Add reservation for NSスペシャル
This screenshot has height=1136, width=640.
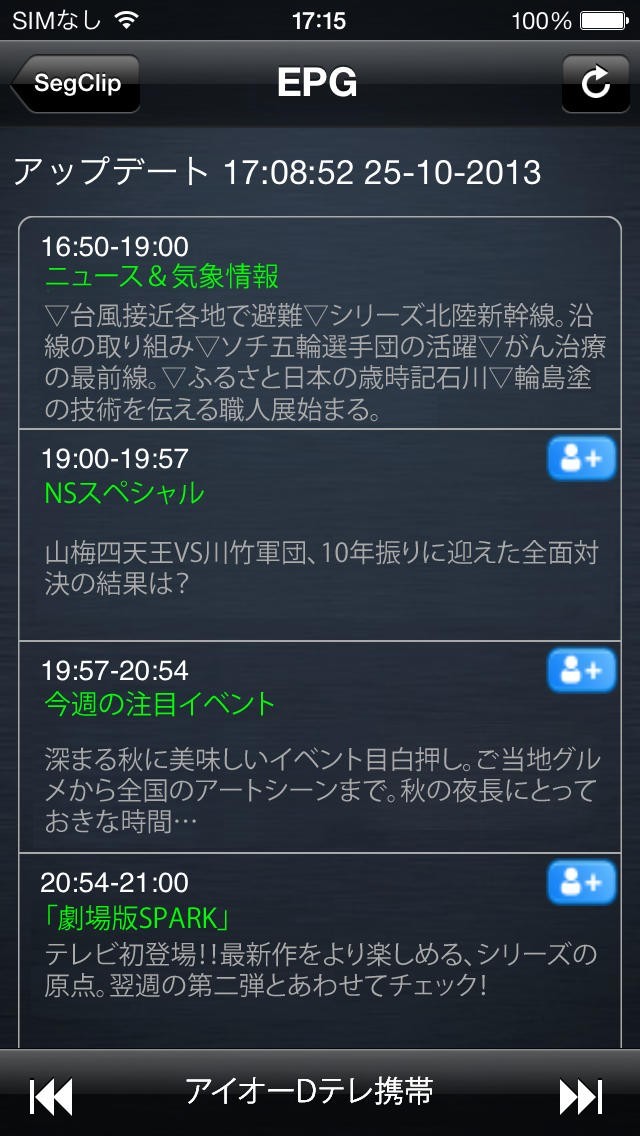click(581, 459)
